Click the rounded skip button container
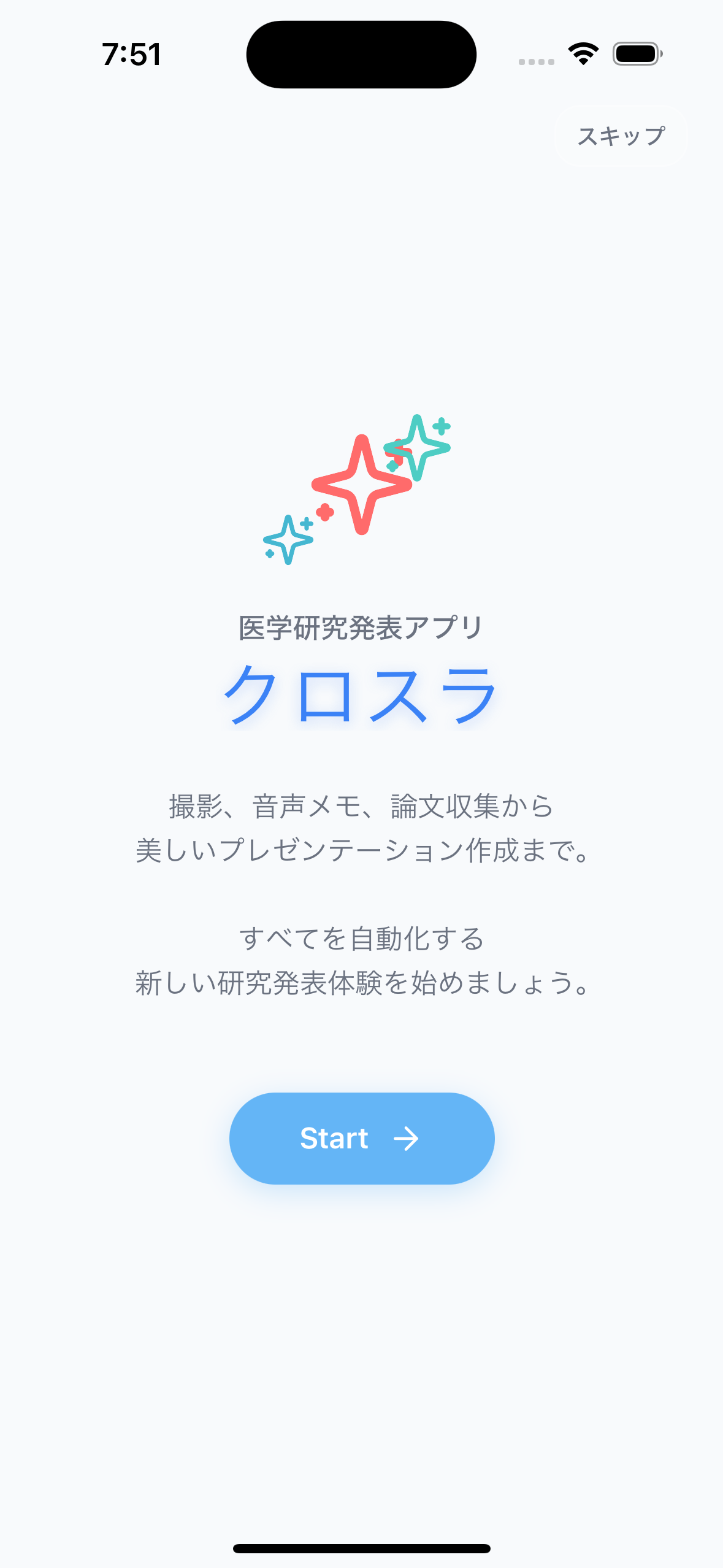The width and height of the screenshot is (723, 1568). 621,136
